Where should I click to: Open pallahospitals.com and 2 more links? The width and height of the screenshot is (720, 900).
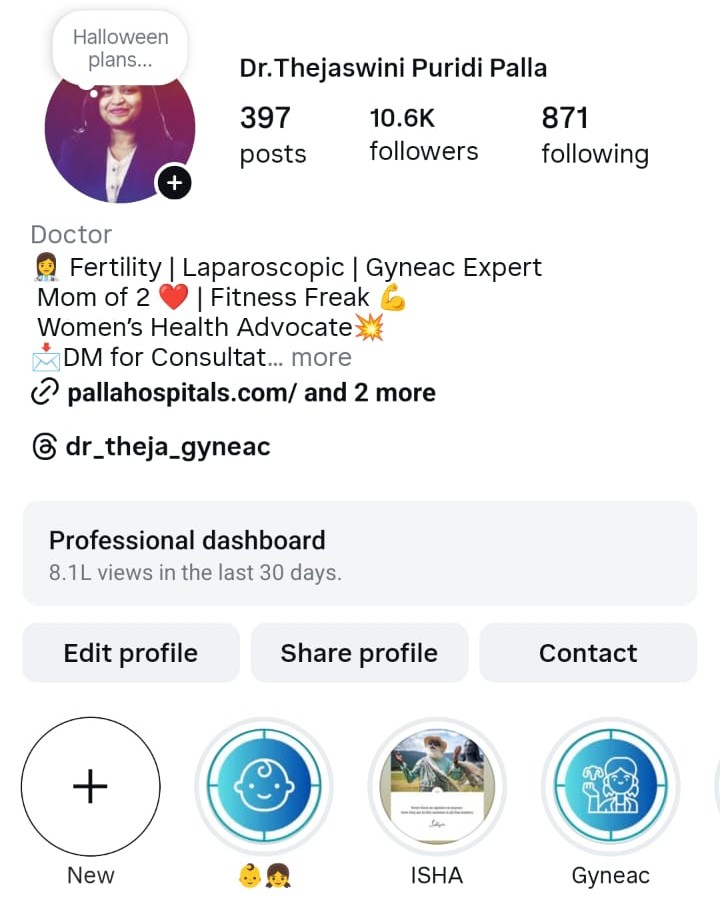pyautogui.click(x=250, y=392)
